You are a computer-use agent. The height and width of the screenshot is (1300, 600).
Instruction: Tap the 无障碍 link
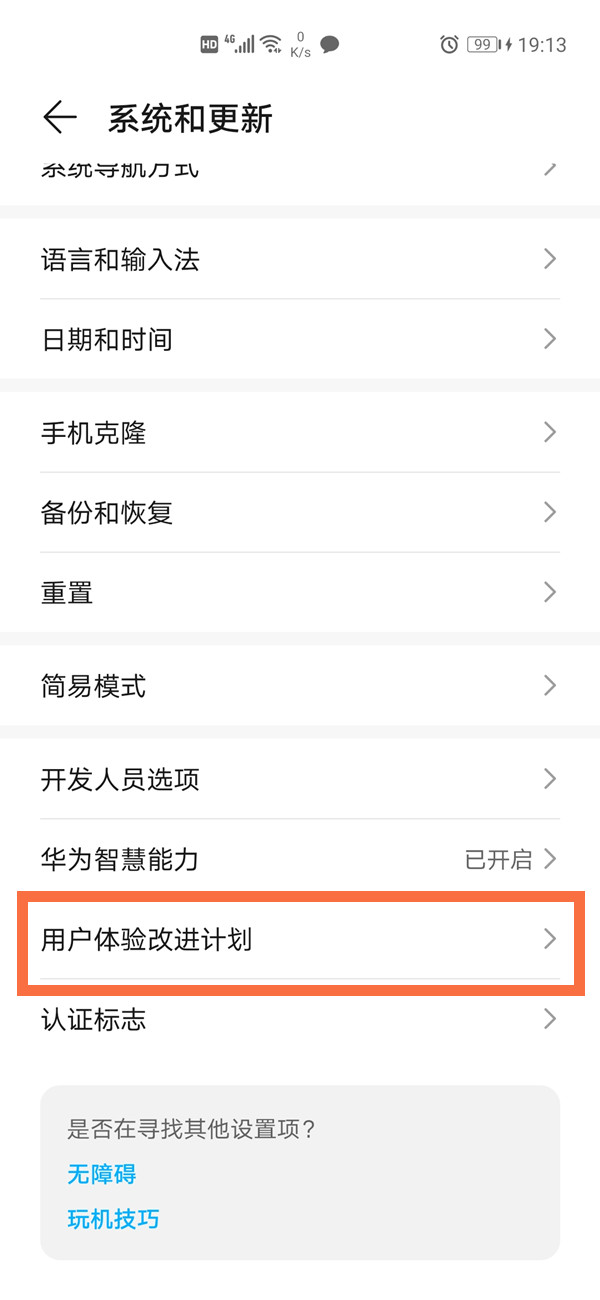(x=102, y=1174)
